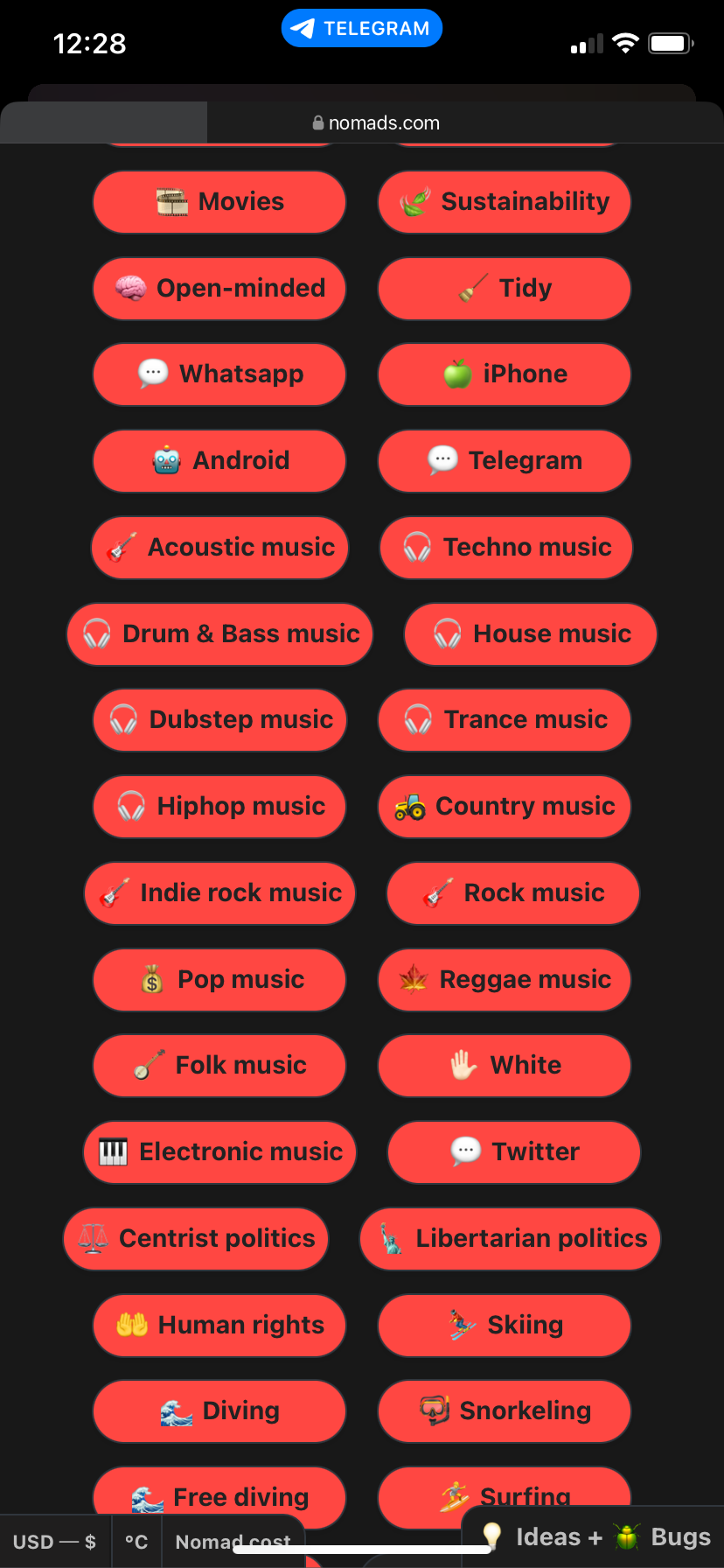Choose Drum & Bass music
The image size is (724, 1568).
click(219, 633)
